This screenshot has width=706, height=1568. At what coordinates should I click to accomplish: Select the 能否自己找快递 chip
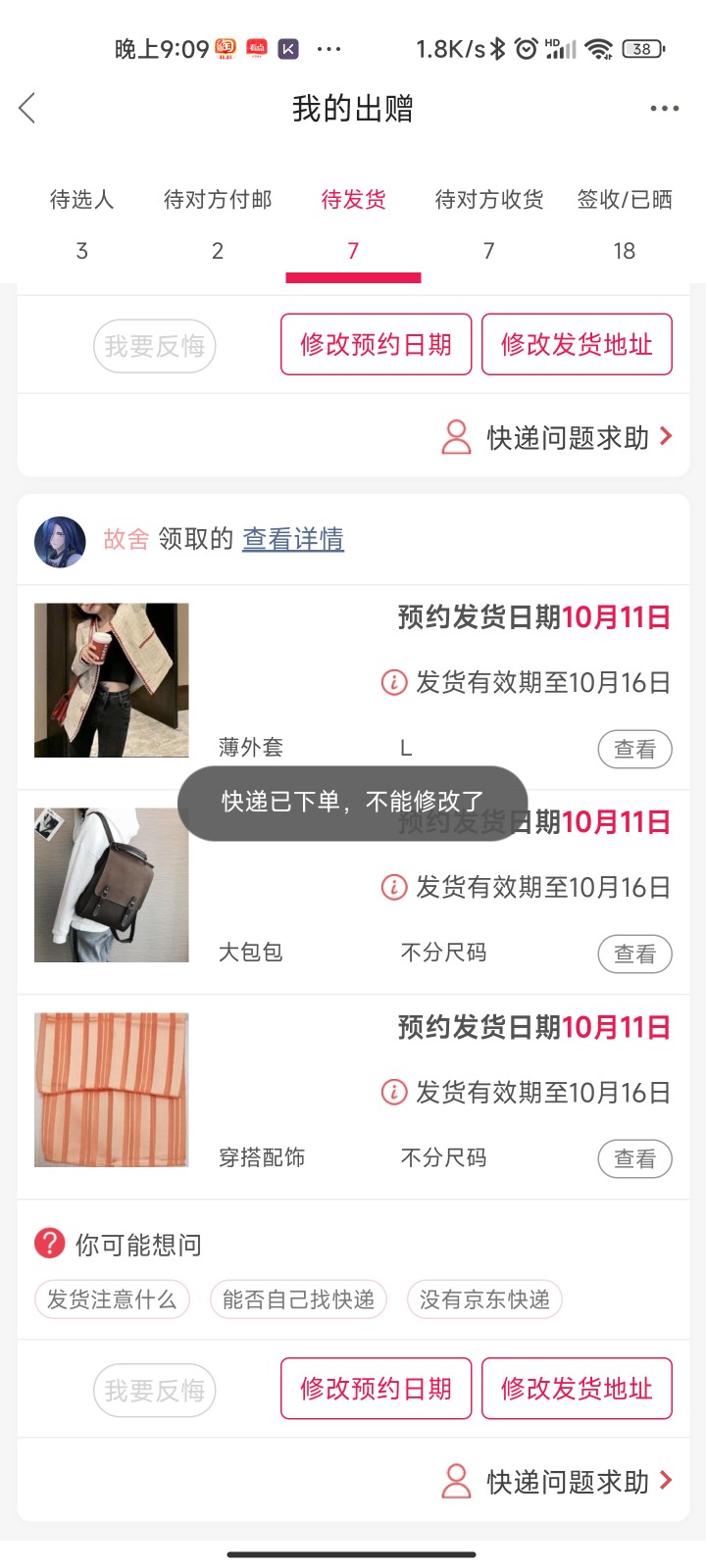298,1299
